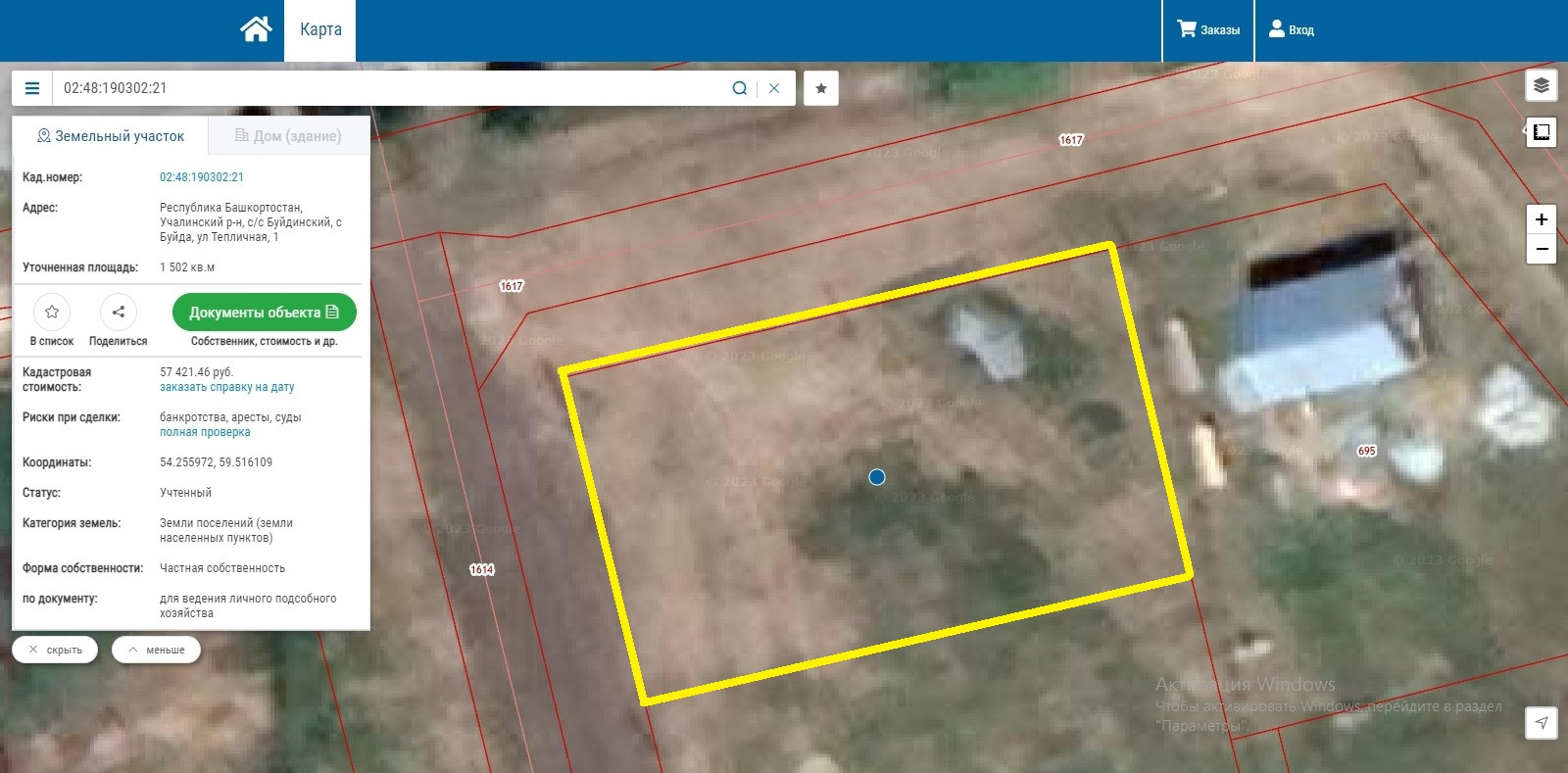Add parcel to list via В список
This screenshot has width=1568, height=773.
52,321
